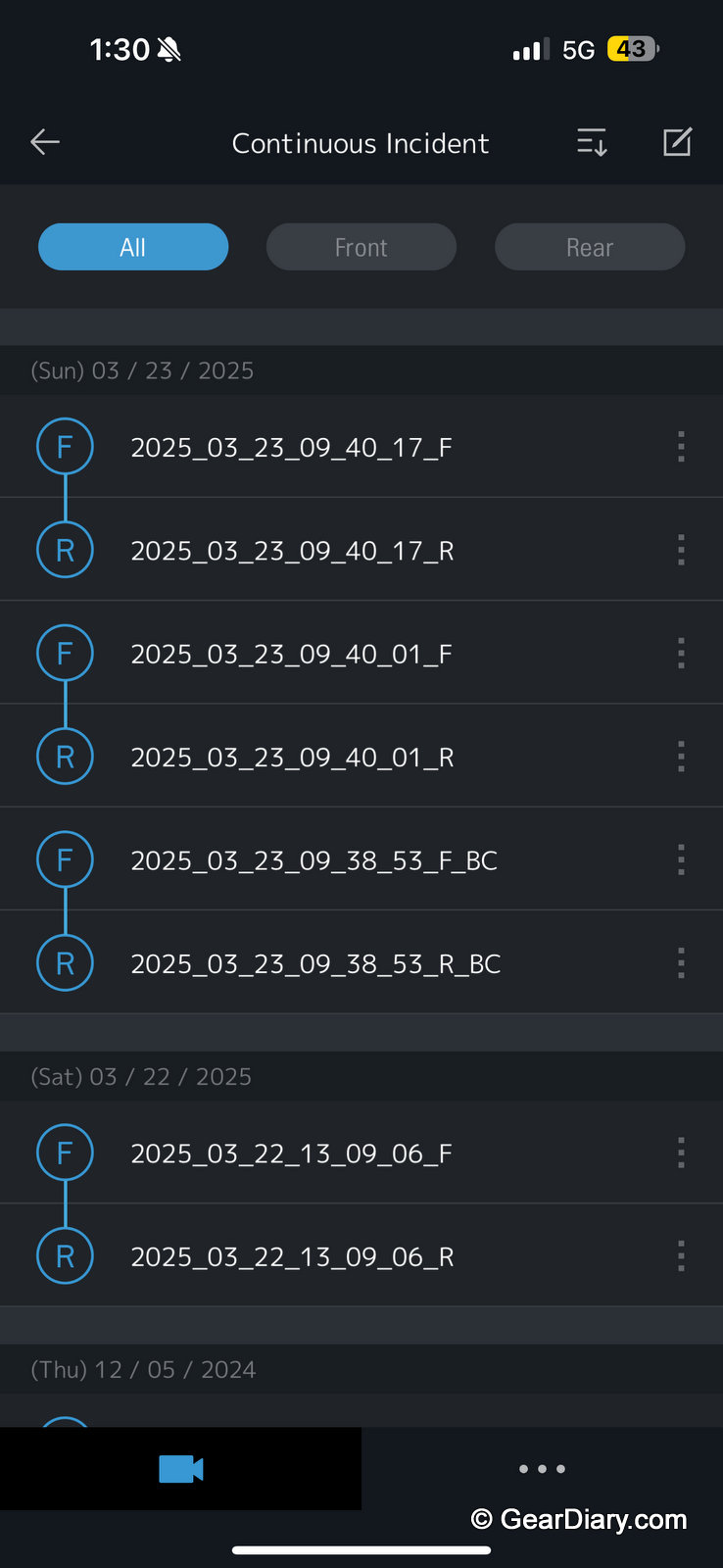Switch to the Rear filter
Image resolution: width=723 pixels, height=1568 pixels.
pos(590,247)
